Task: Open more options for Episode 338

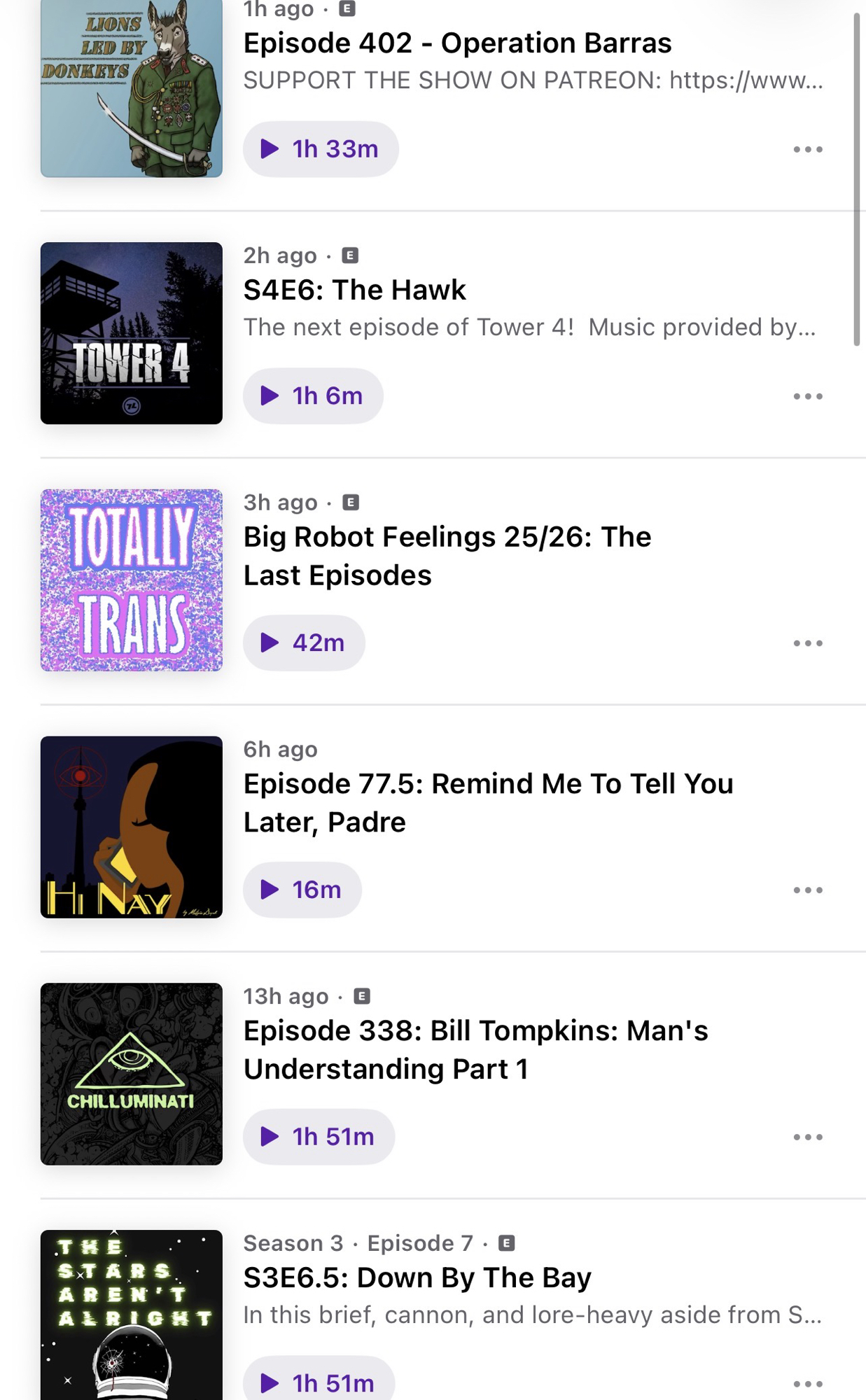Action: (807, 1137)
